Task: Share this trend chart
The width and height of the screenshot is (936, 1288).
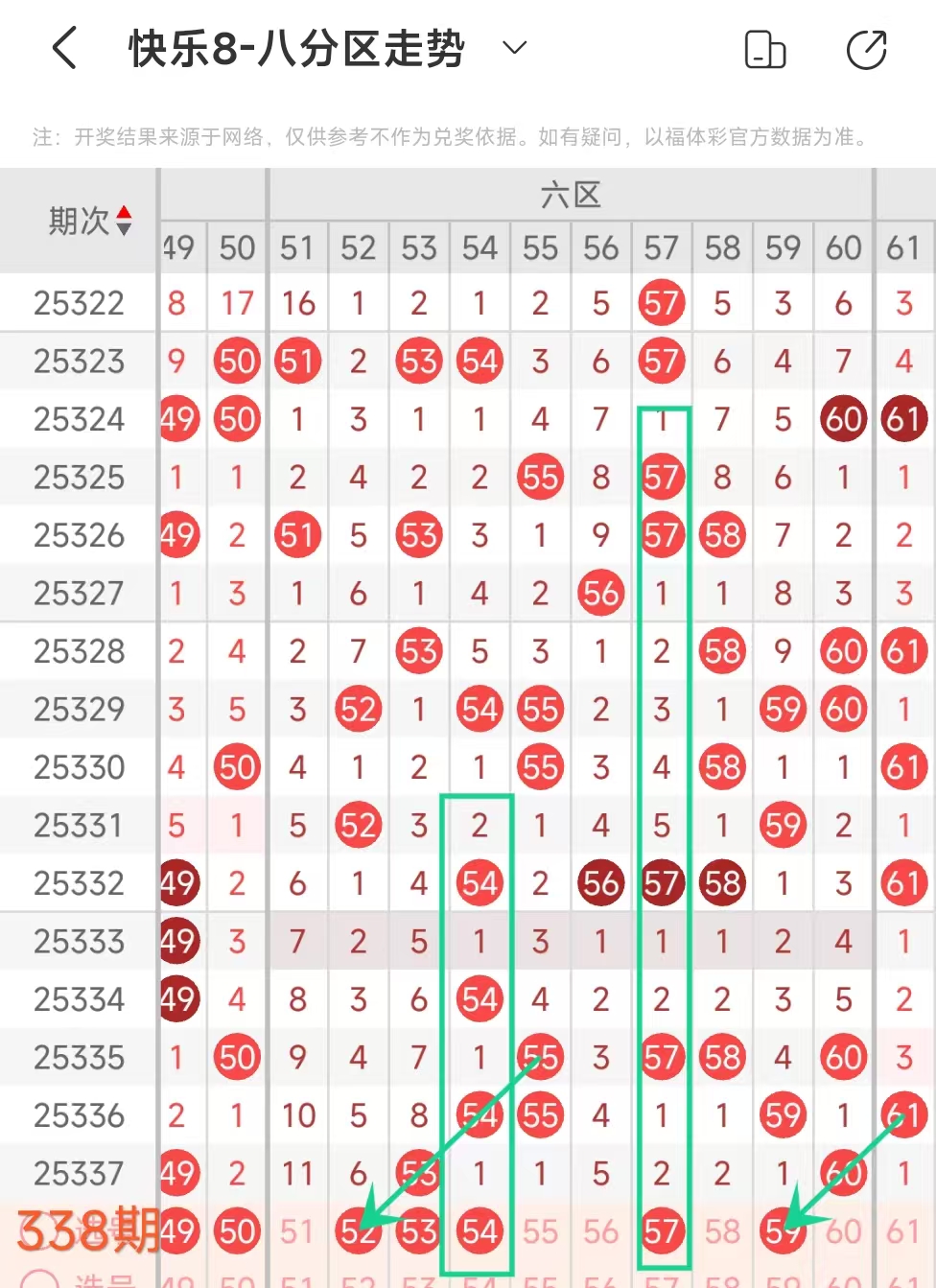Action: pos(866,50)
